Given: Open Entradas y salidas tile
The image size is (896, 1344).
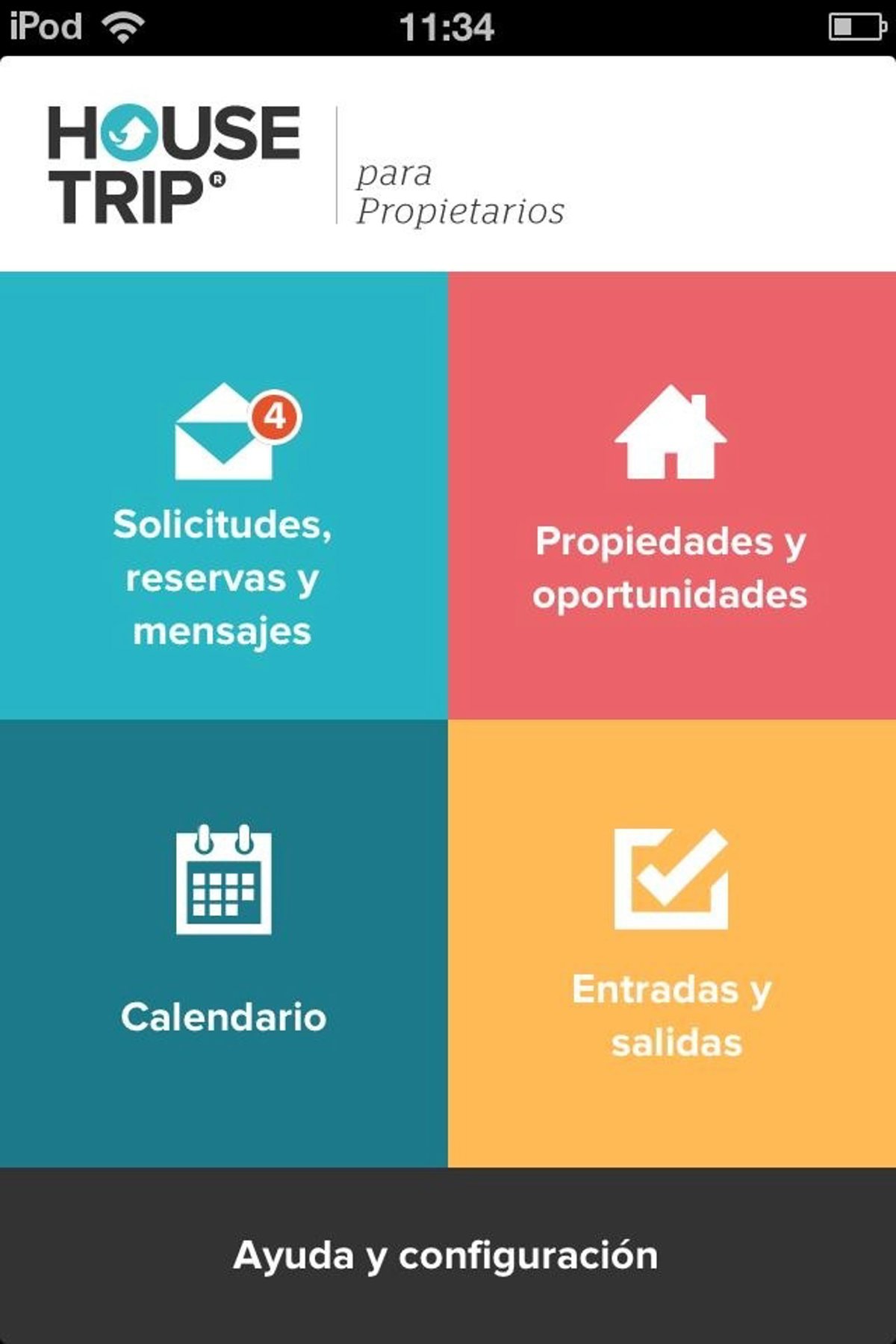Looking at the screenshot, I should [x=671, y=944].
